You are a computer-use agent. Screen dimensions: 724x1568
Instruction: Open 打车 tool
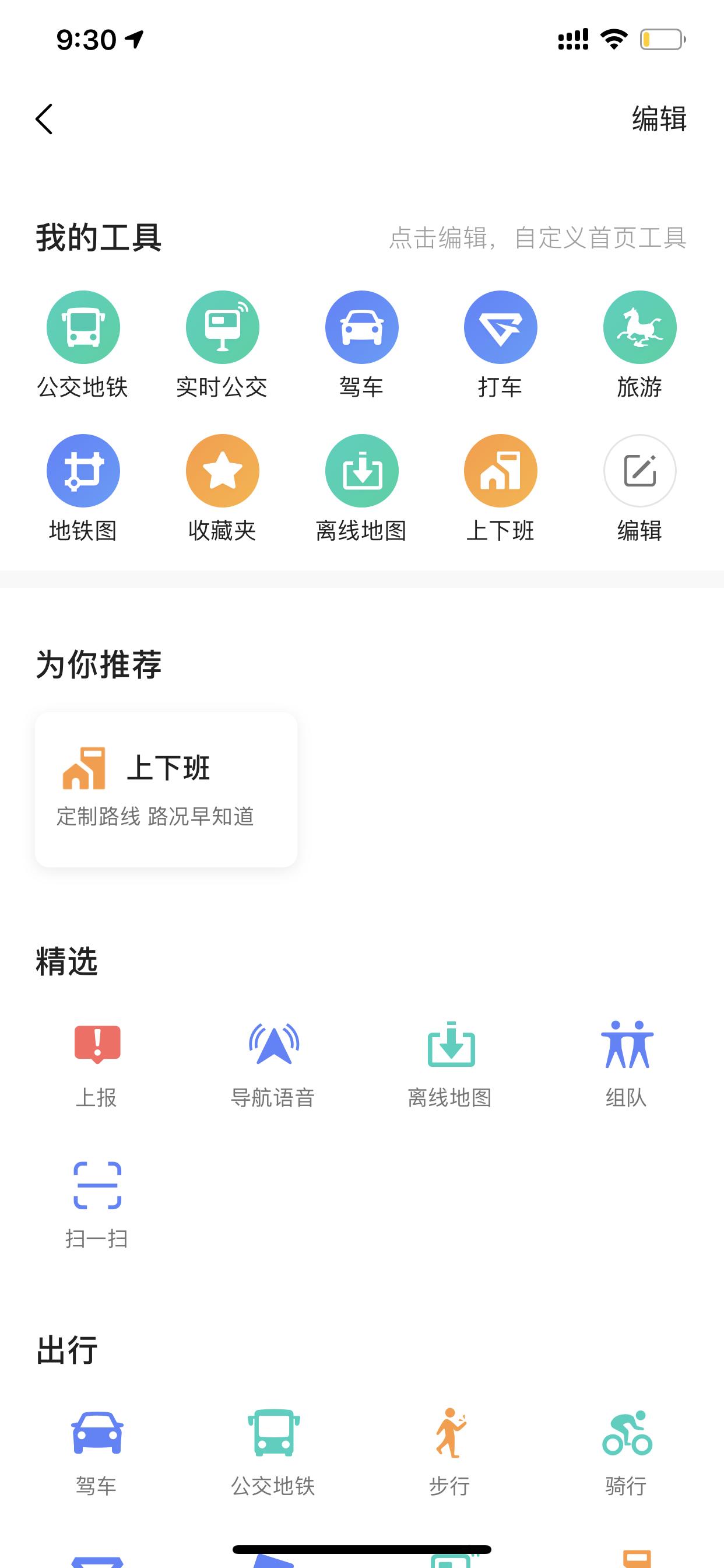(x=500, y=345)
